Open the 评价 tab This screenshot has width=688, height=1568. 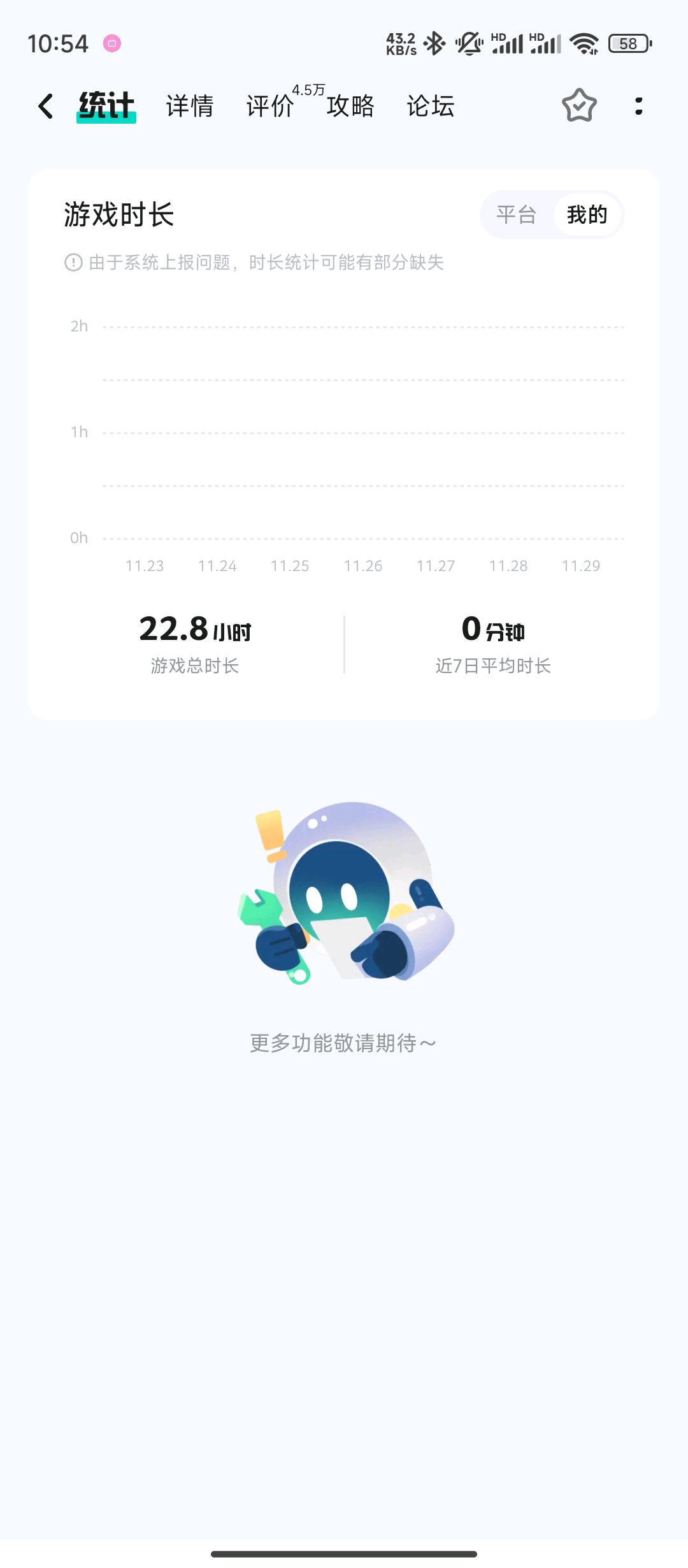click(x=270, y=106)
